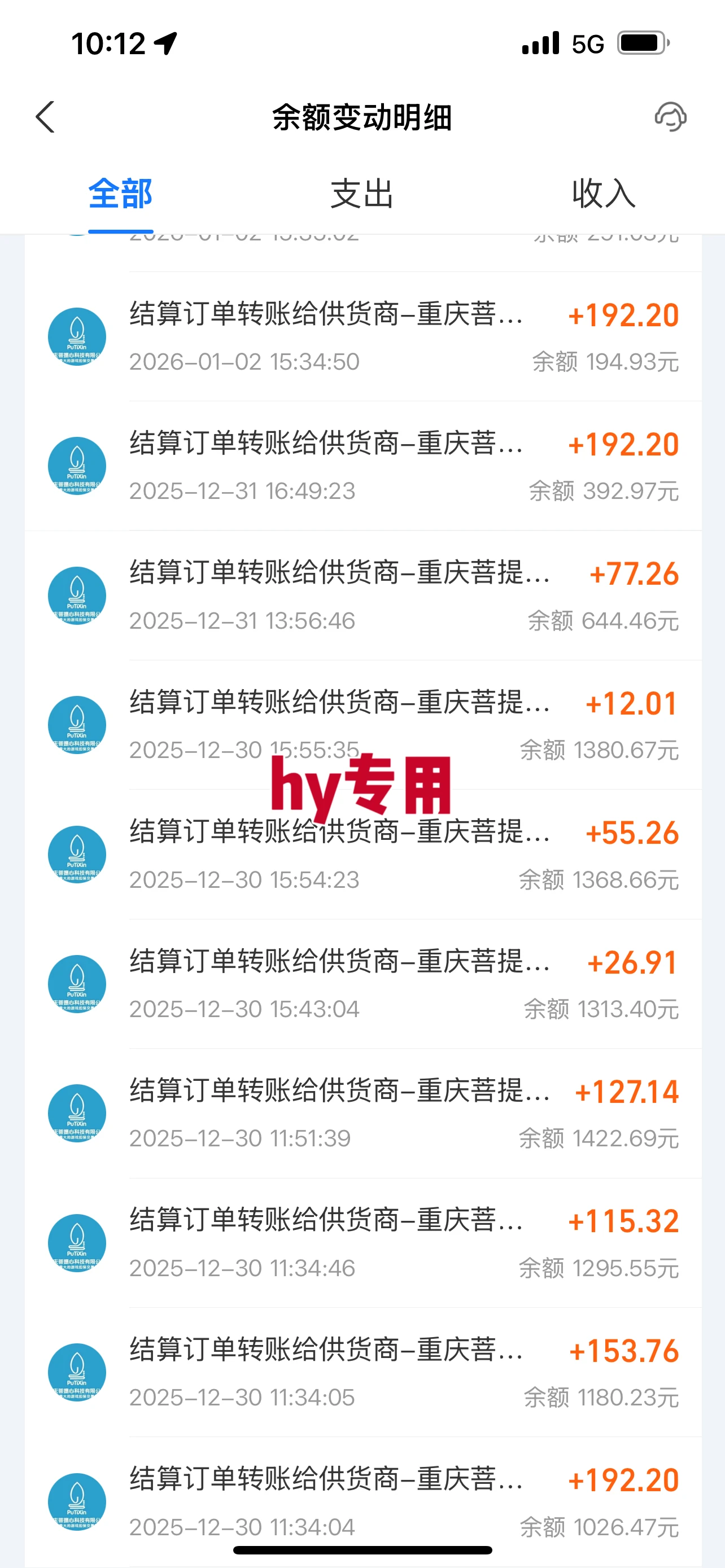This screenshot has width=725, height=1568.
Task: Tap the 余额变动明细 page title
Action: click(x=361, y=119)
